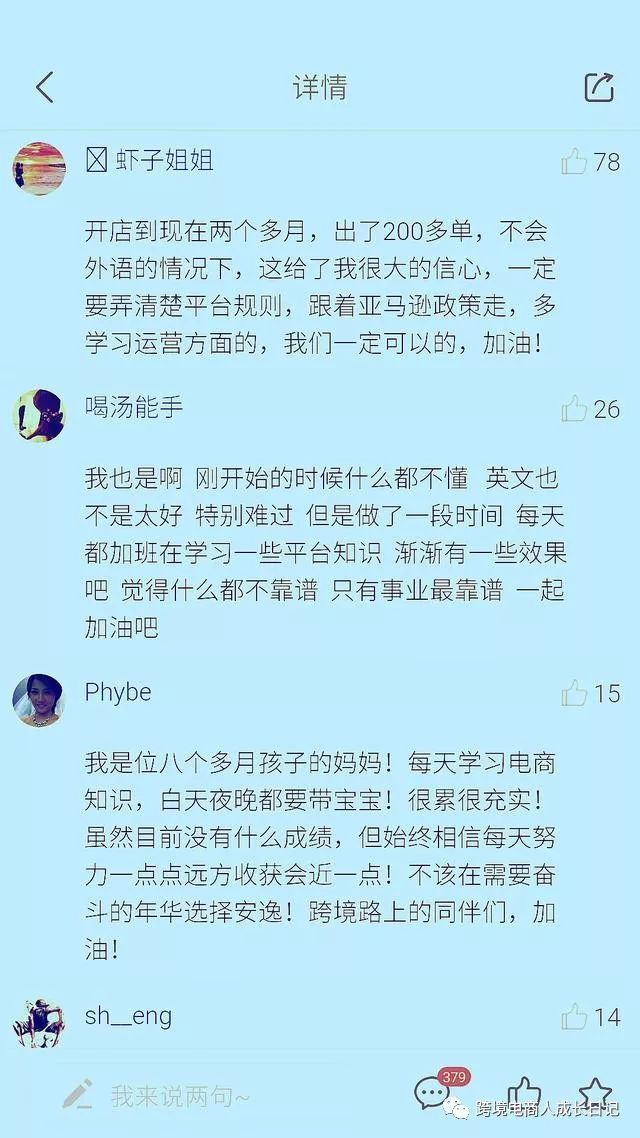Tap the 我来说两句 comment field
Screen dimensions: 640x1138
click(180, 1096)
